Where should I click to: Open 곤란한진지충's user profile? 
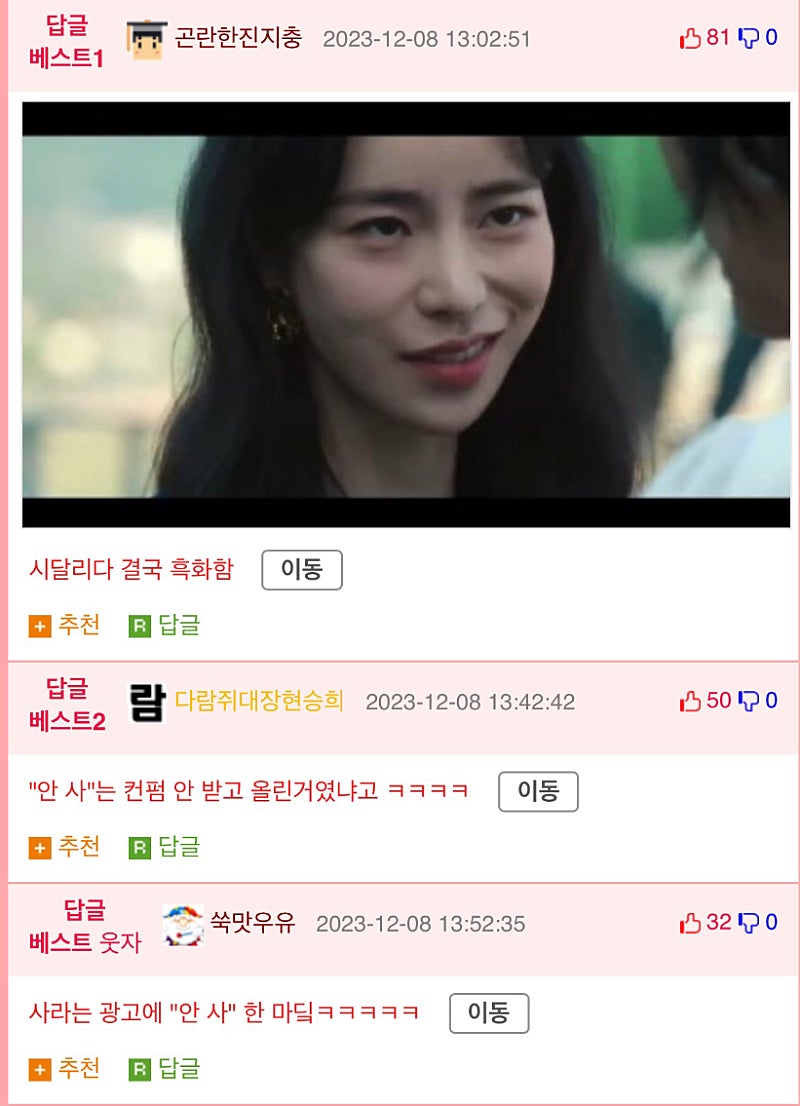tap(238, 39)
